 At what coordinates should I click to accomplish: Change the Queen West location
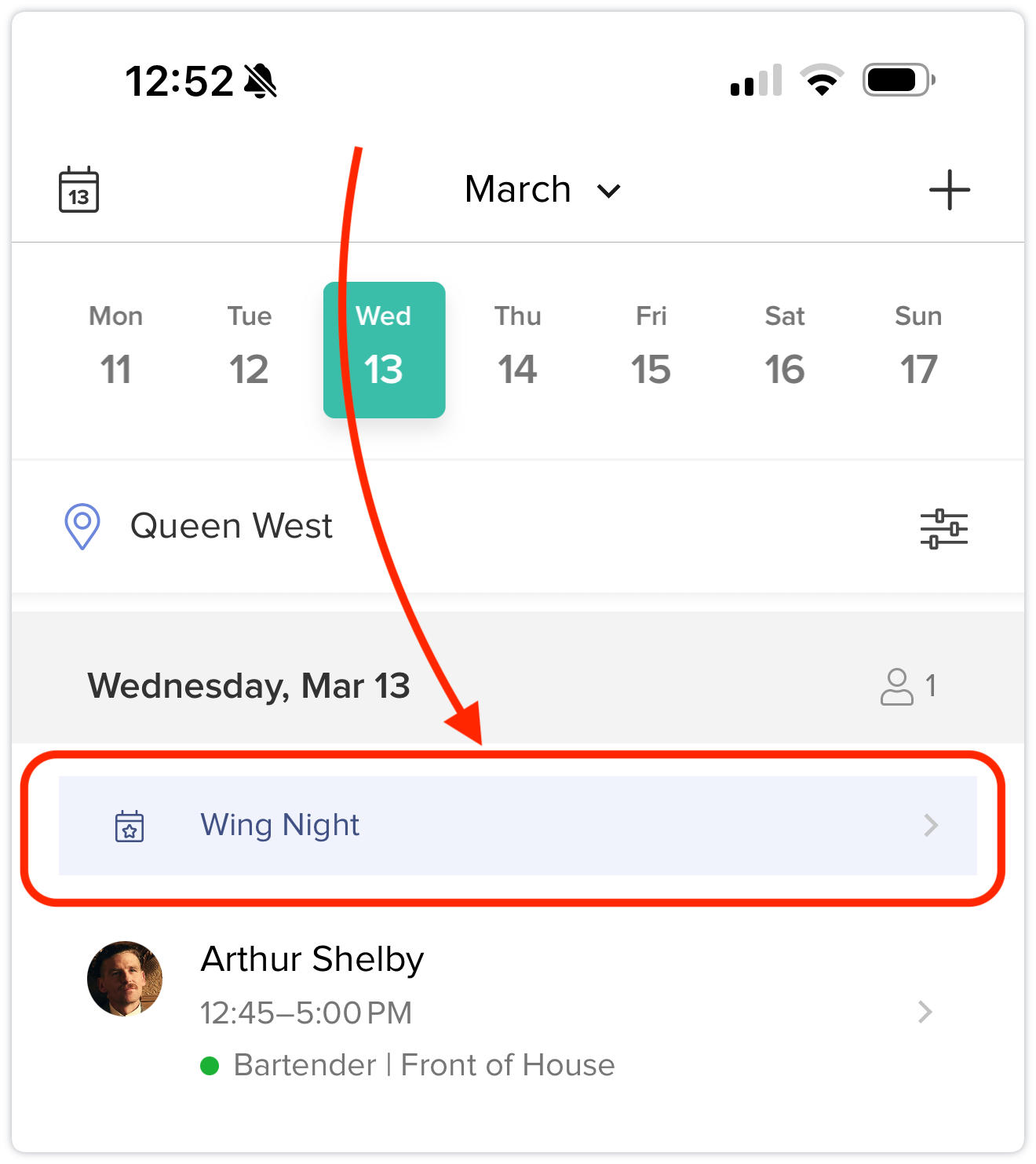[x=231, y=526]
